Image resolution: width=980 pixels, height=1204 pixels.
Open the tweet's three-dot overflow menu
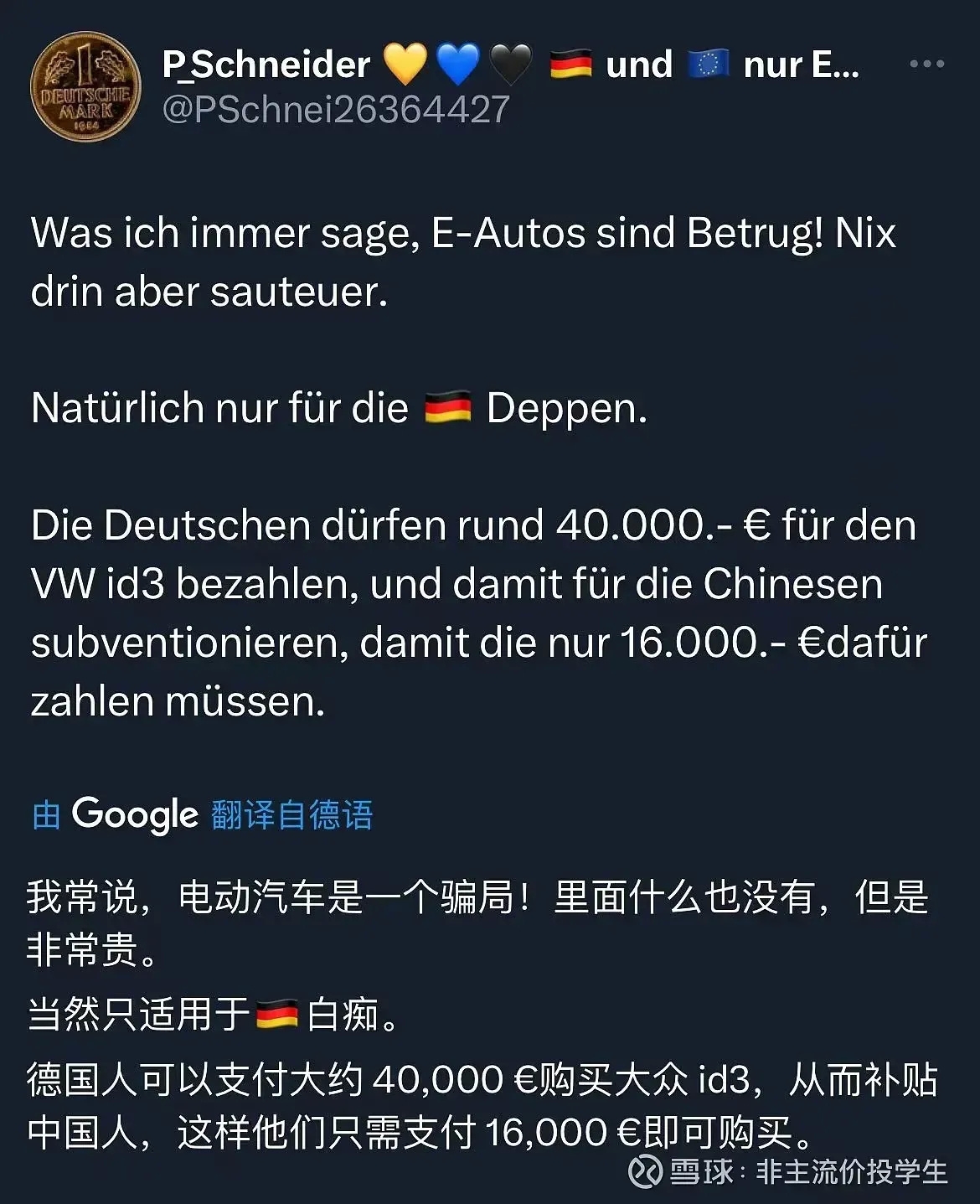[x=926, y=65]
